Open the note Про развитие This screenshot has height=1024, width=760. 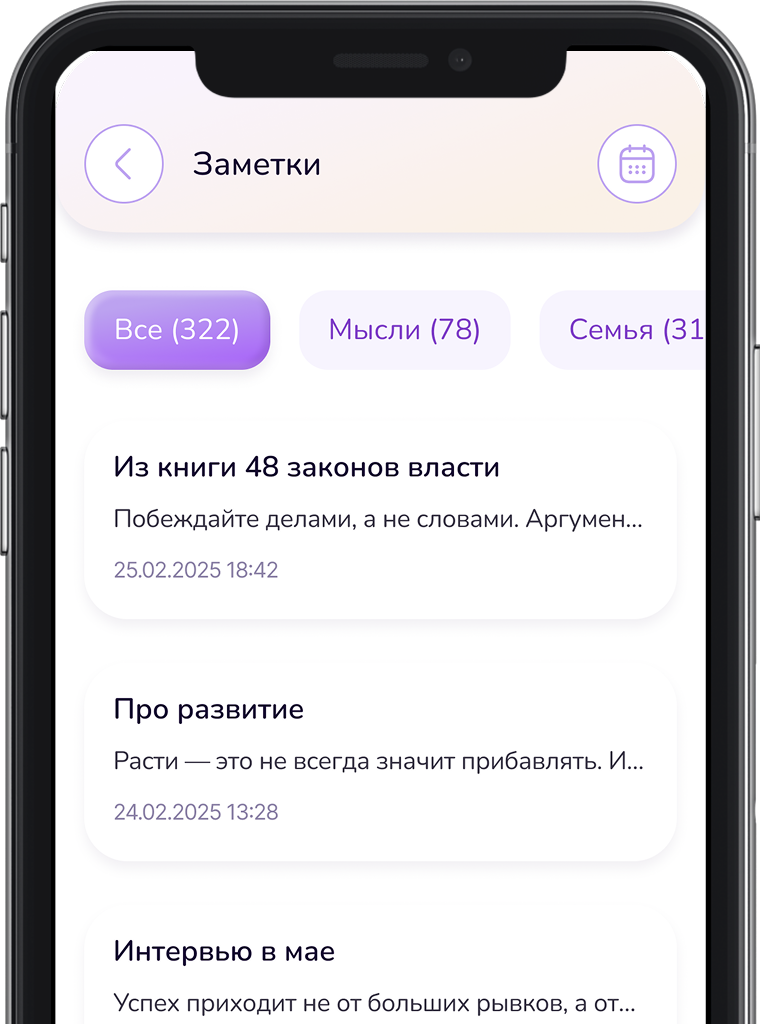pyautogui.click(x=380, y=760)
